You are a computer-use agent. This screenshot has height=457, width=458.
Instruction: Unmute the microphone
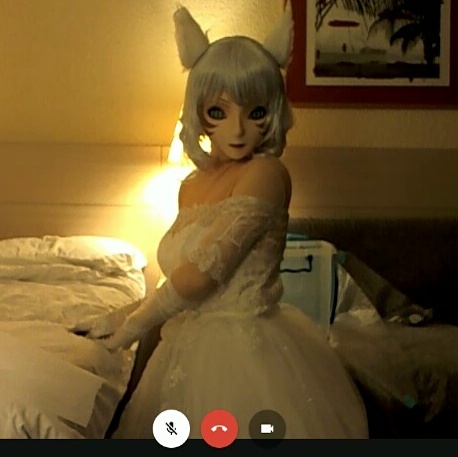(x=171, y=429)
